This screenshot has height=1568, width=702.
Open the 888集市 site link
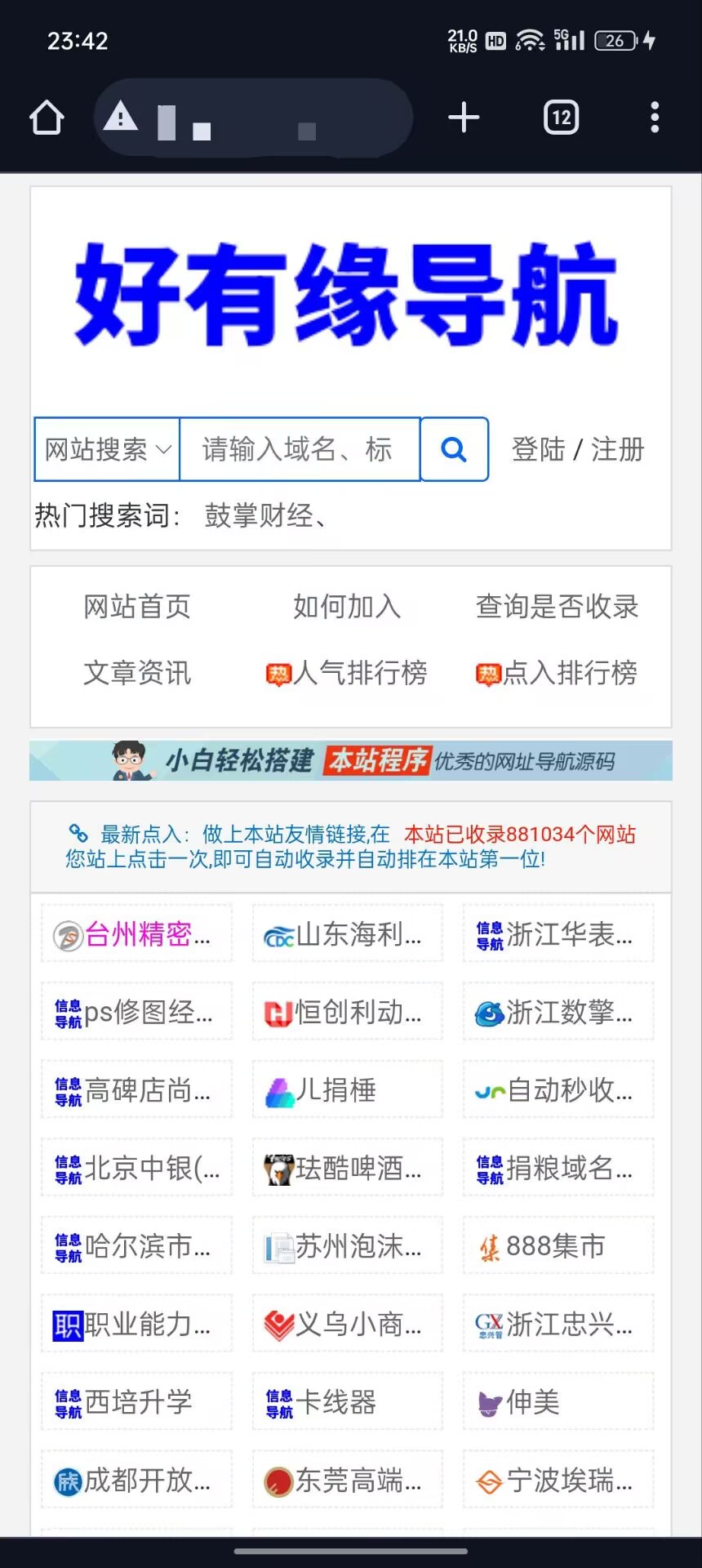coord(557,1245)
